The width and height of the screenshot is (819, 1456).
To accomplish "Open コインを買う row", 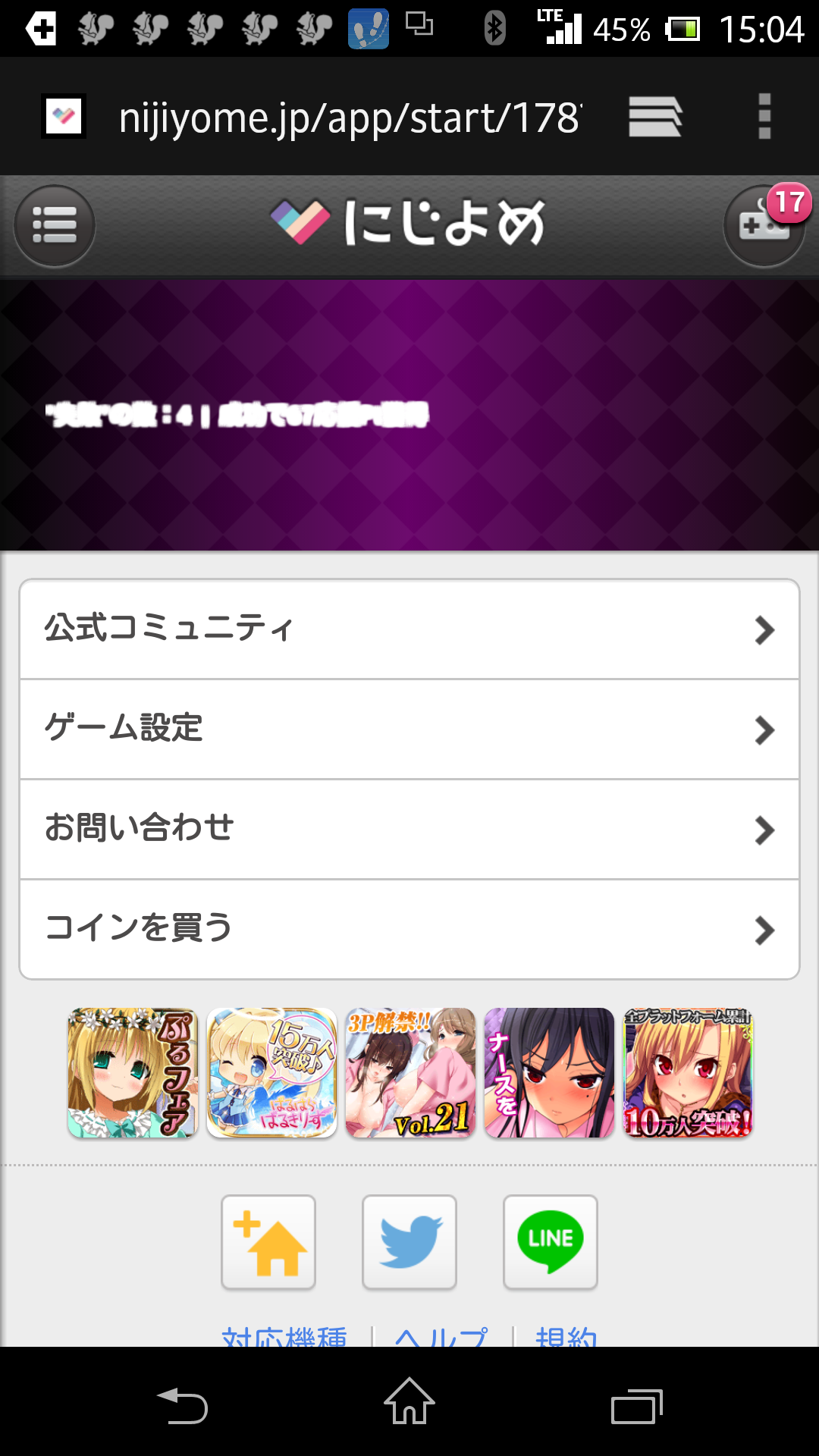I will pos(409,929).
